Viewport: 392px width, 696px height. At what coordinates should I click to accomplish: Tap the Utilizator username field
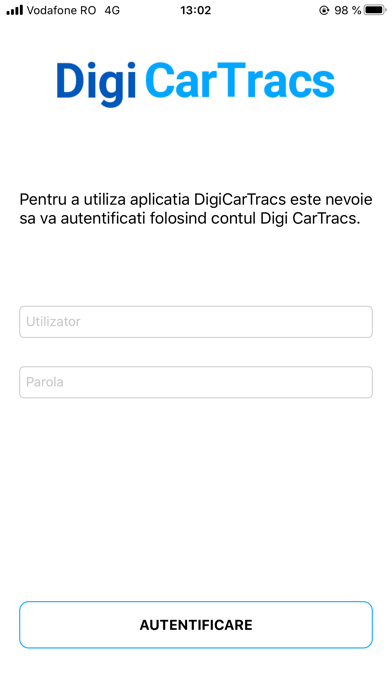tap(196, 322)
